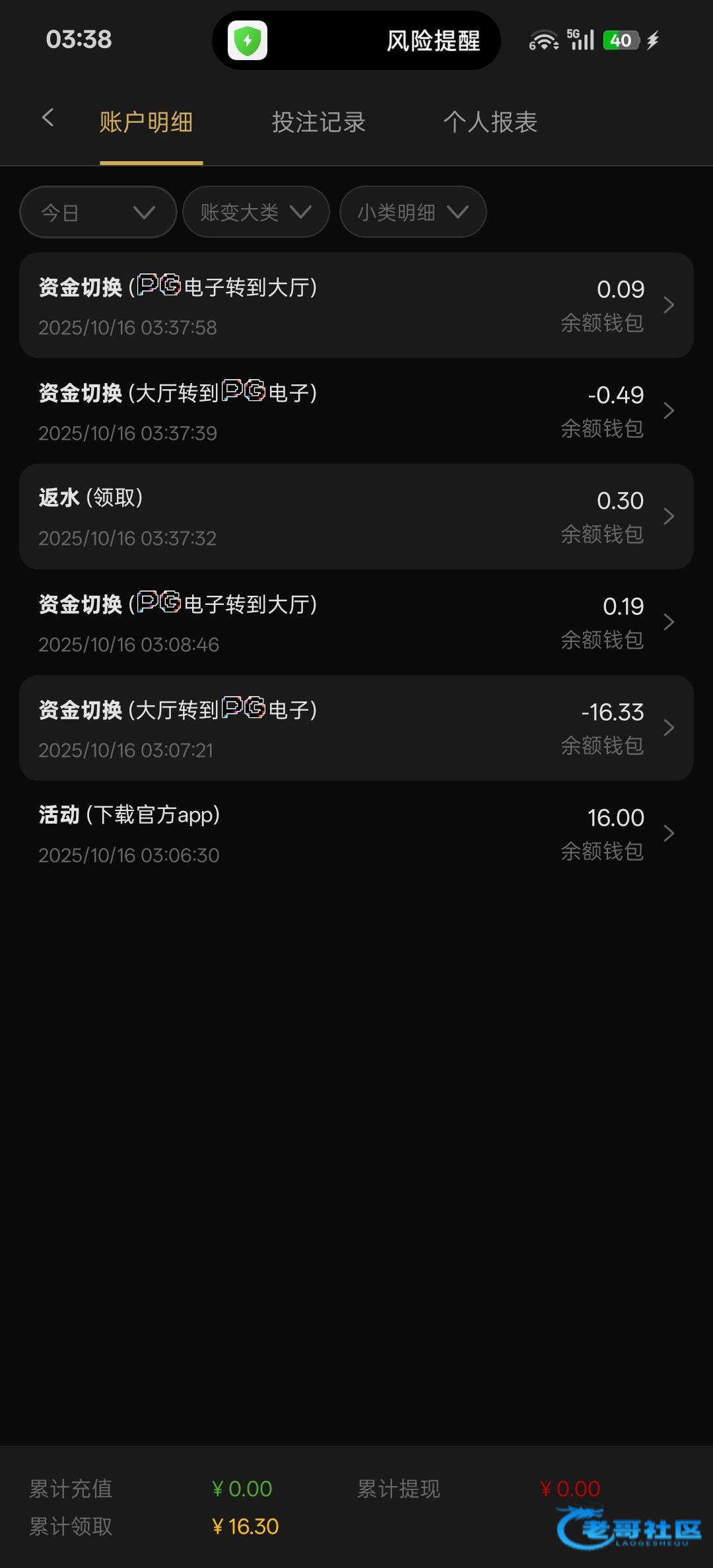Open the 返水 (领取) 0.30 record

pos(356,517)
